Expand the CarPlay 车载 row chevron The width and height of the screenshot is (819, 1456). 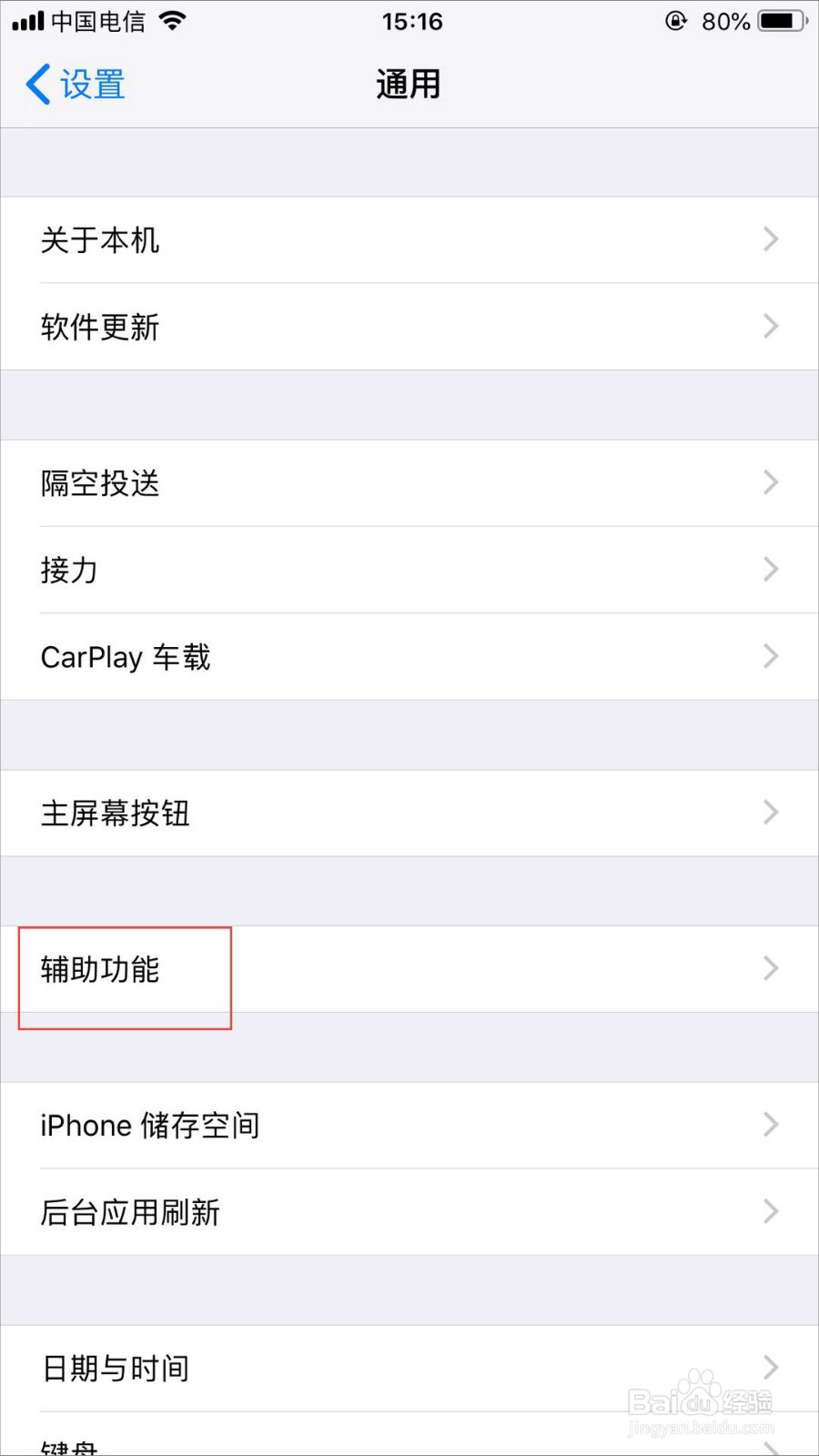[770, 656]
